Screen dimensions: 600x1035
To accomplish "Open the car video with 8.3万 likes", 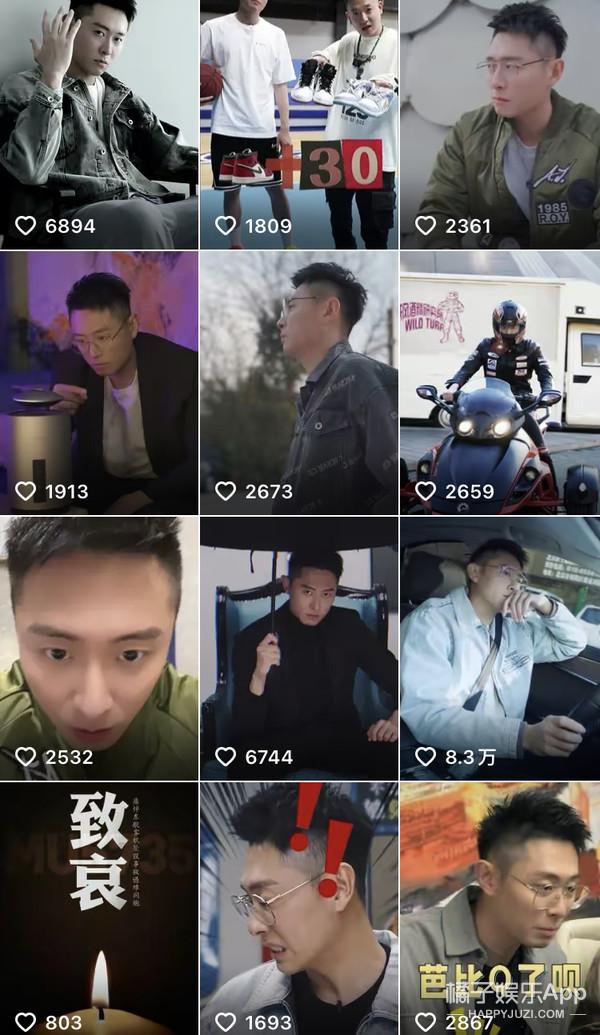I will tap(500, 645).
